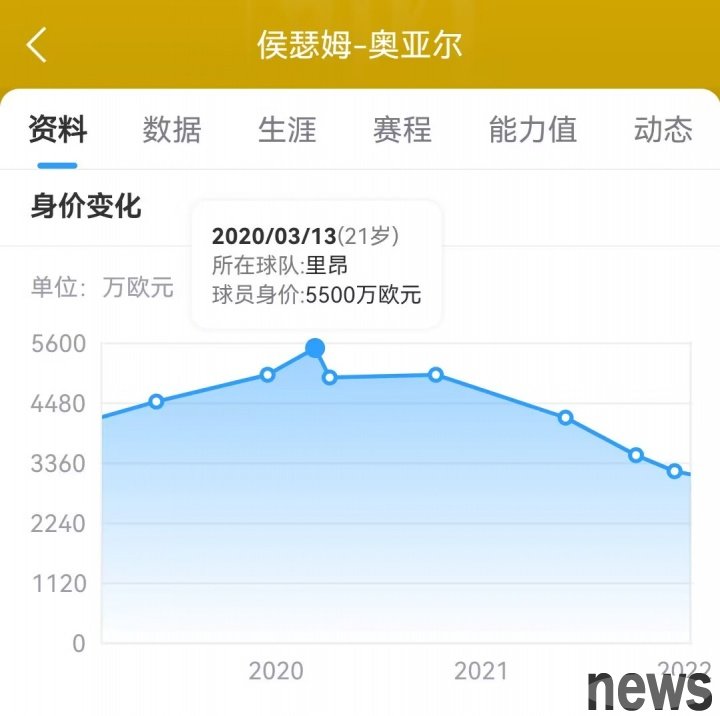
Task: Switch to the 数据 tab
Action: point(172,129)
